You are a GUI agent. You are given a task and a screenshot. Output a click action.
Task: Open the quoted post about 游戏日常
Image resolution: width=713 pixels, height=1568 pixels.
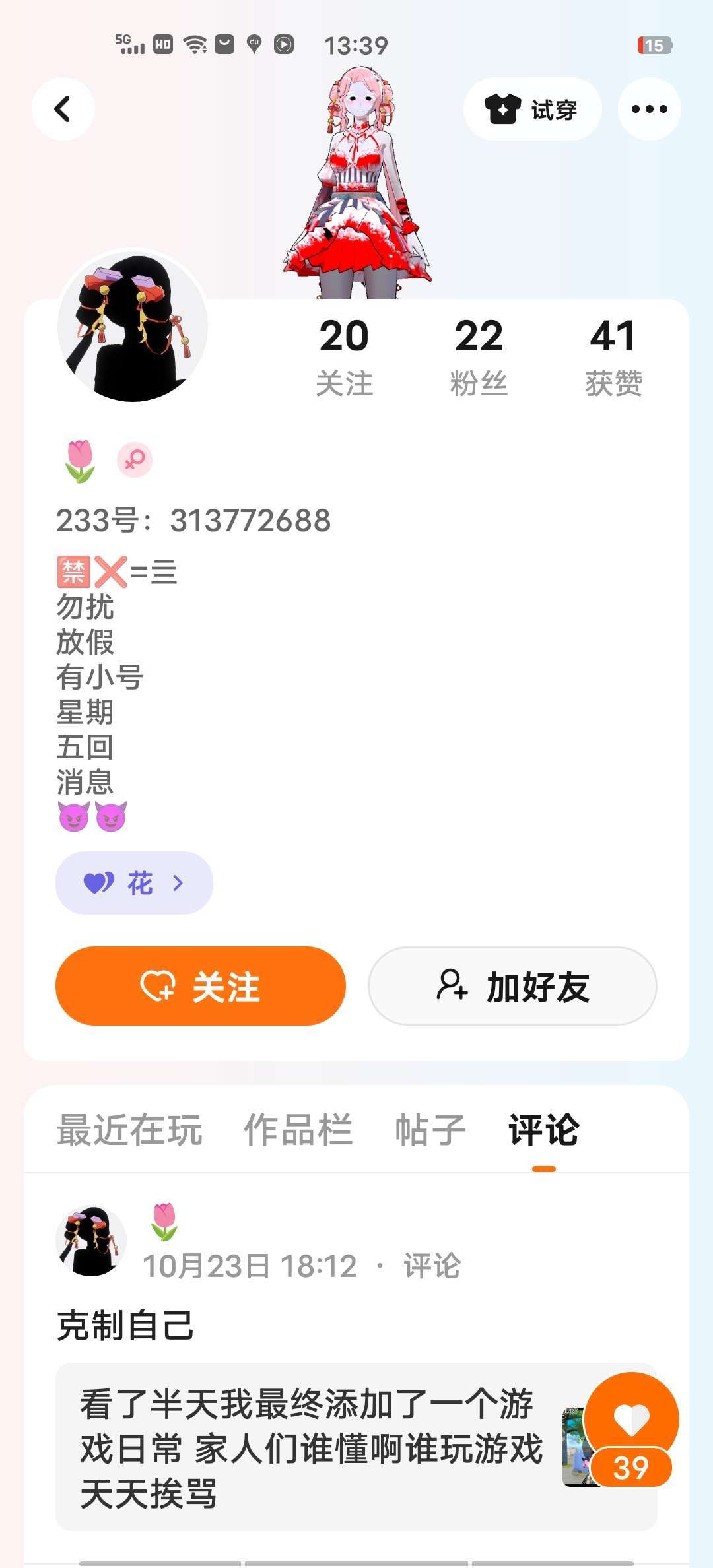tap(310, 1448)
